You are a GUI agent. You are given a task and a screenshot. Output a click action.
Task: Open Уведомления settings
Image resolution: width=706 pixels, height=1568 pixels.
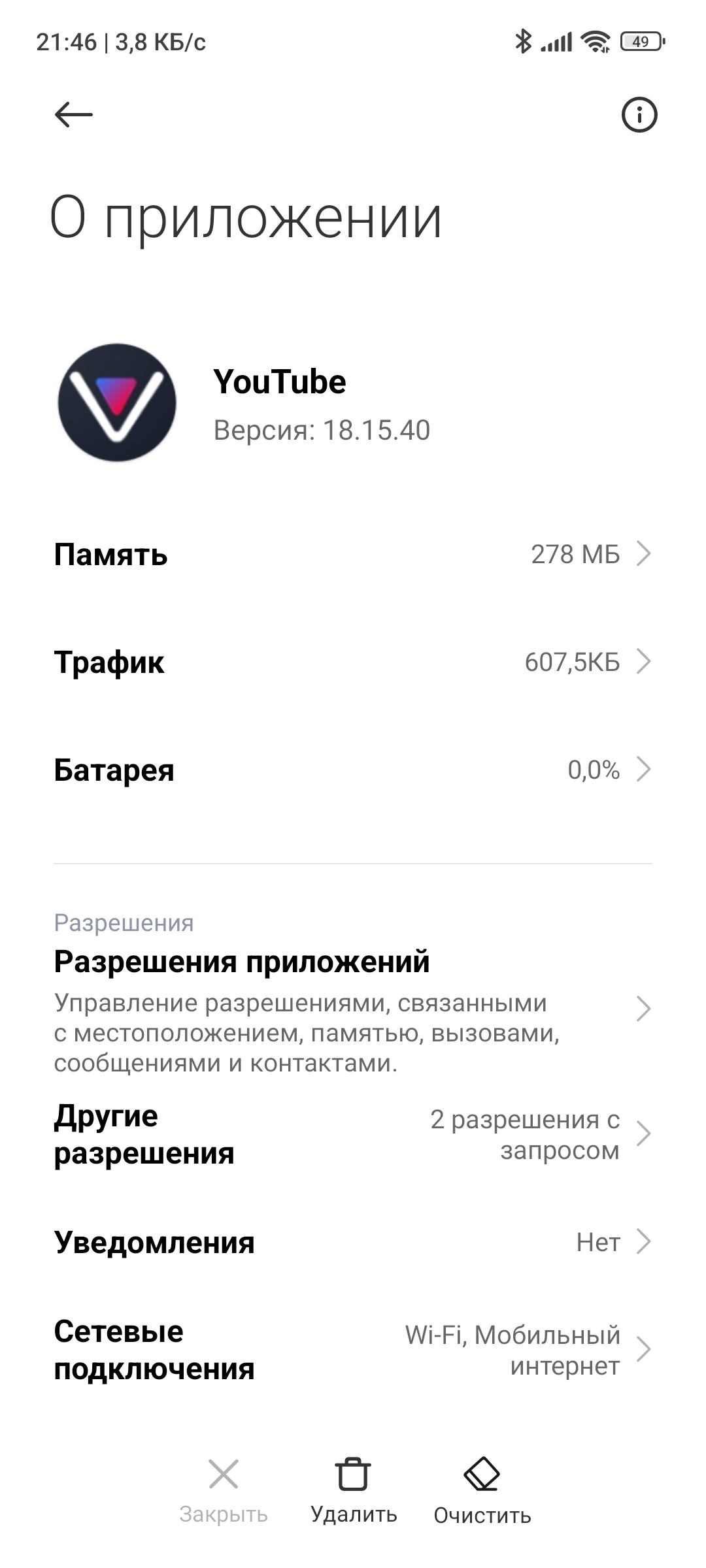[353, 1242]
